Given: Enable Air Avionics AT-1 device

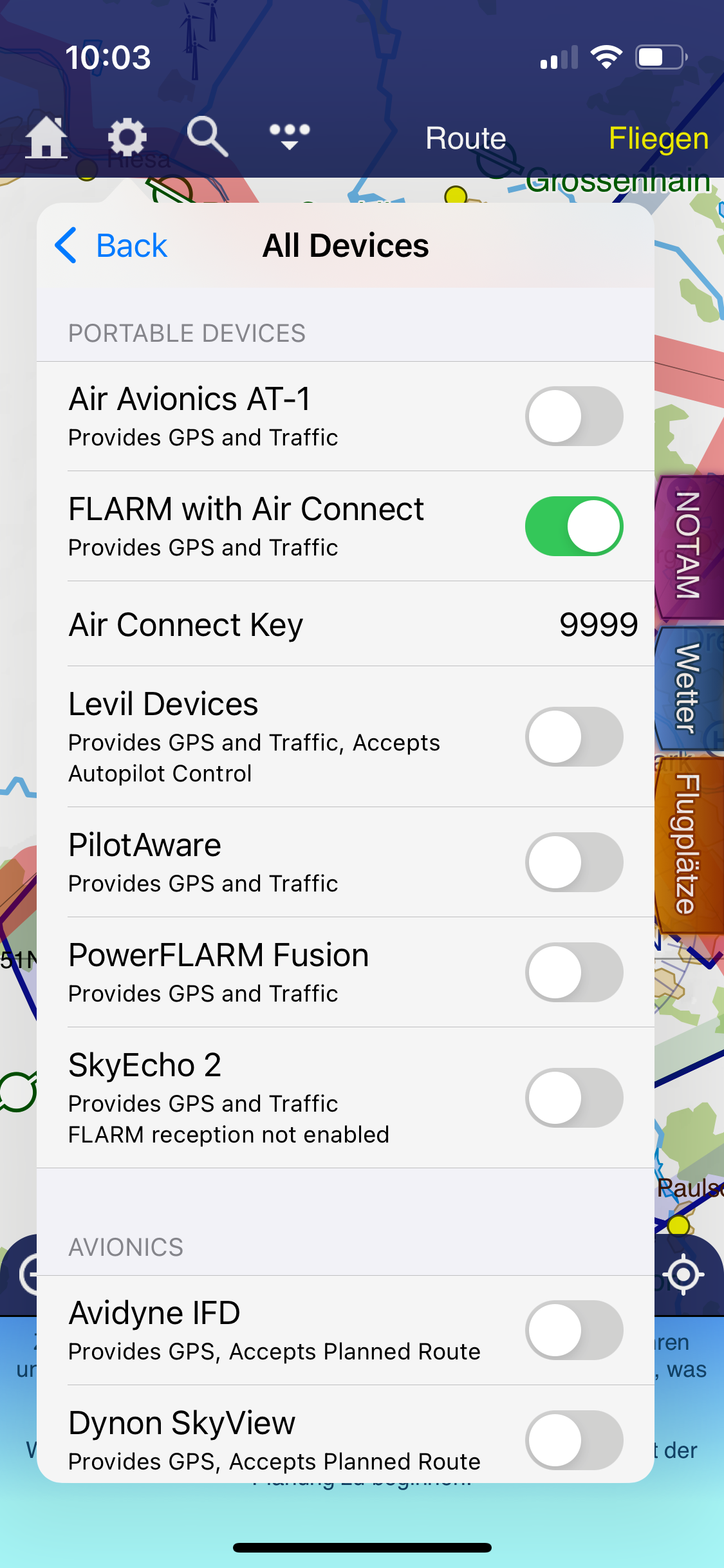Looking at the screenshot, I should pyautogui.click(x=573, y=416).
